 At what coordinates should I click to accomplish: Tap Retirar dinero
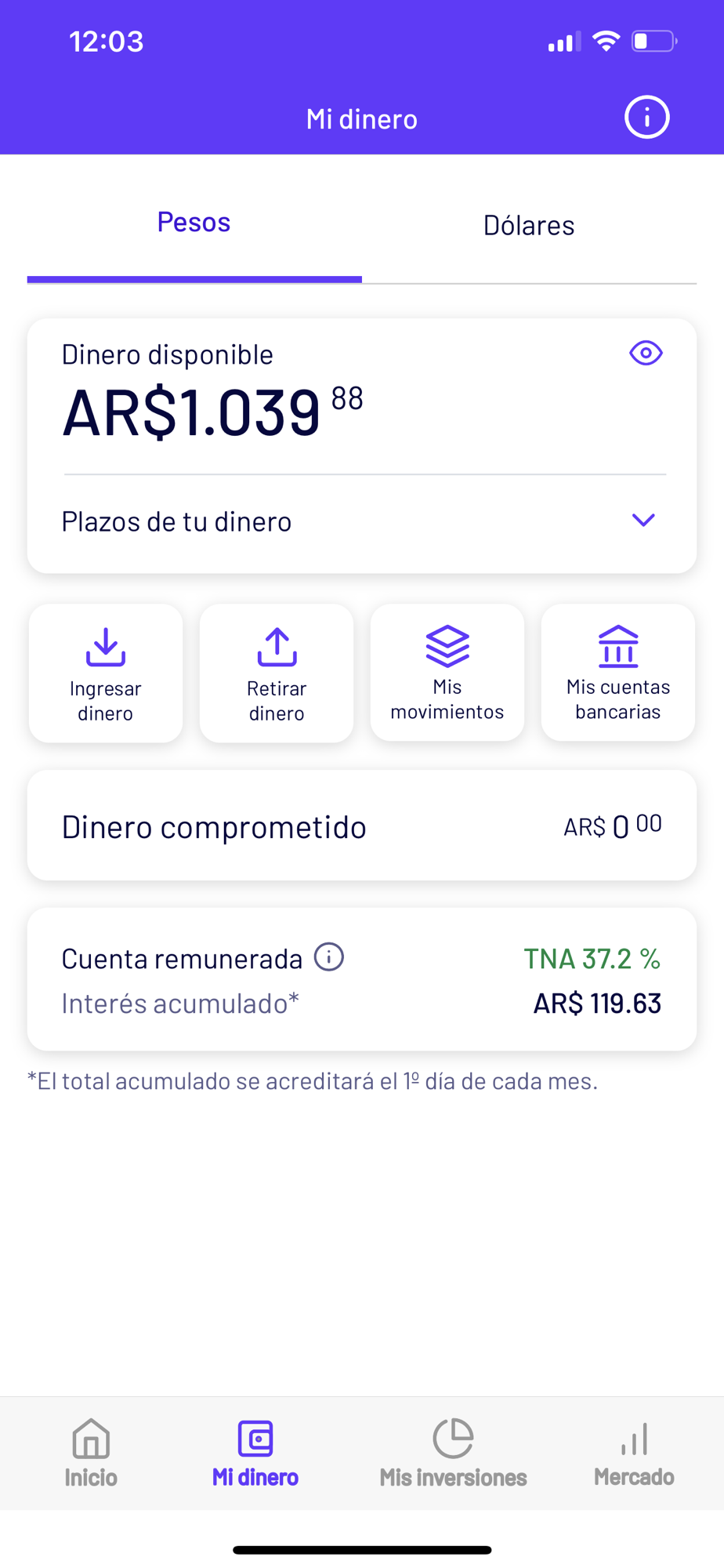coord(277,673)
